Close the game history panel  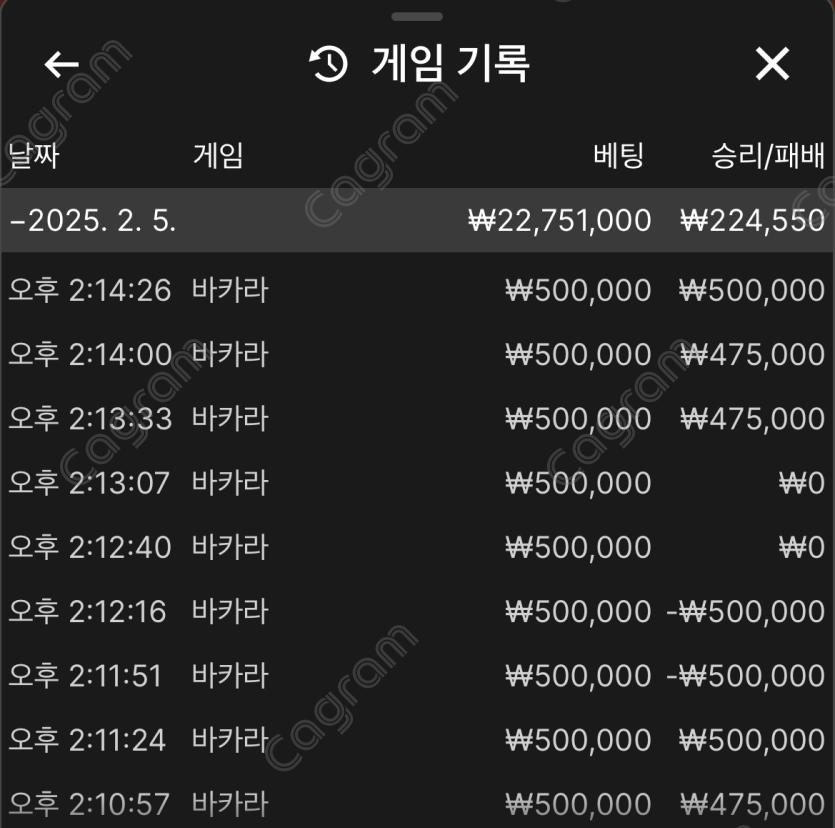(x=772, y=65)
